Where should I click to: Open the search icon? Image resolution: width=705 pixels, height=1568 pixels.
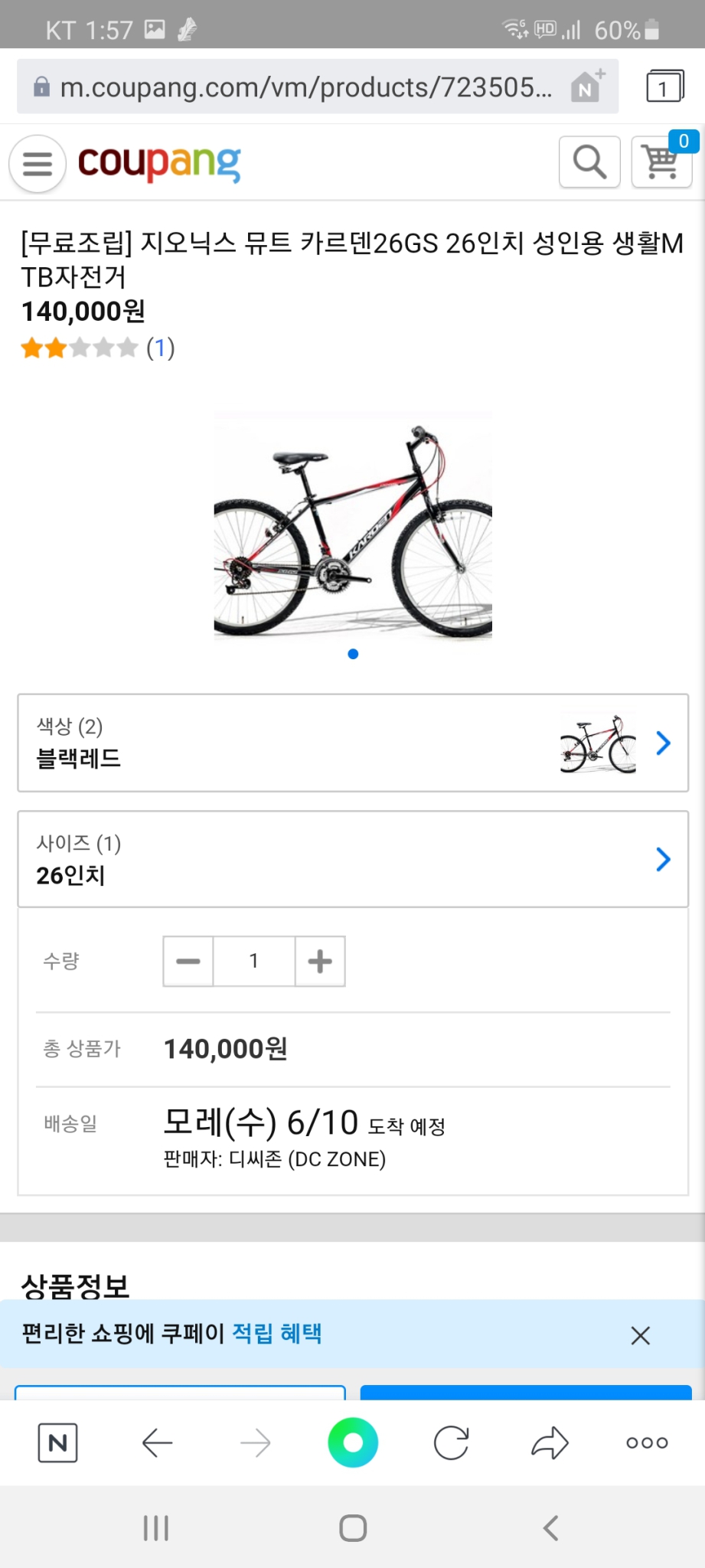[x=588, y=162]
